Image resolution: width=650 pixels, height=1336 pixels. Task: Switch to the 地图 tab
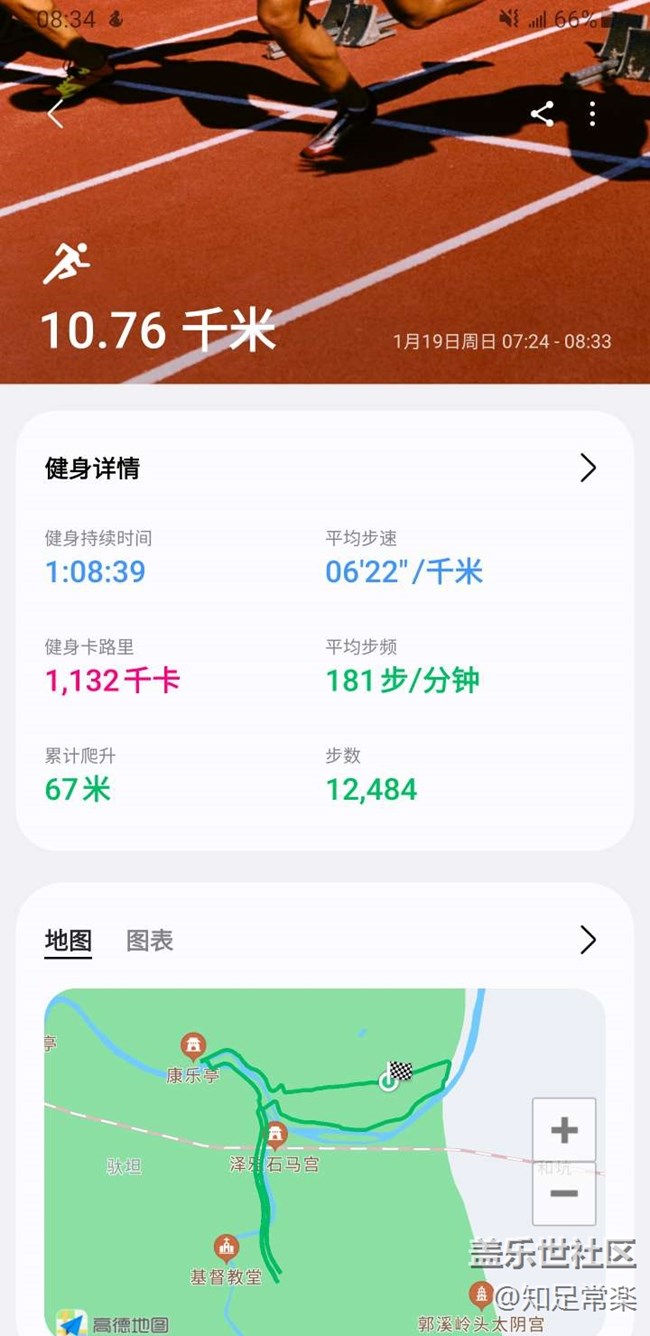point(68,940)
